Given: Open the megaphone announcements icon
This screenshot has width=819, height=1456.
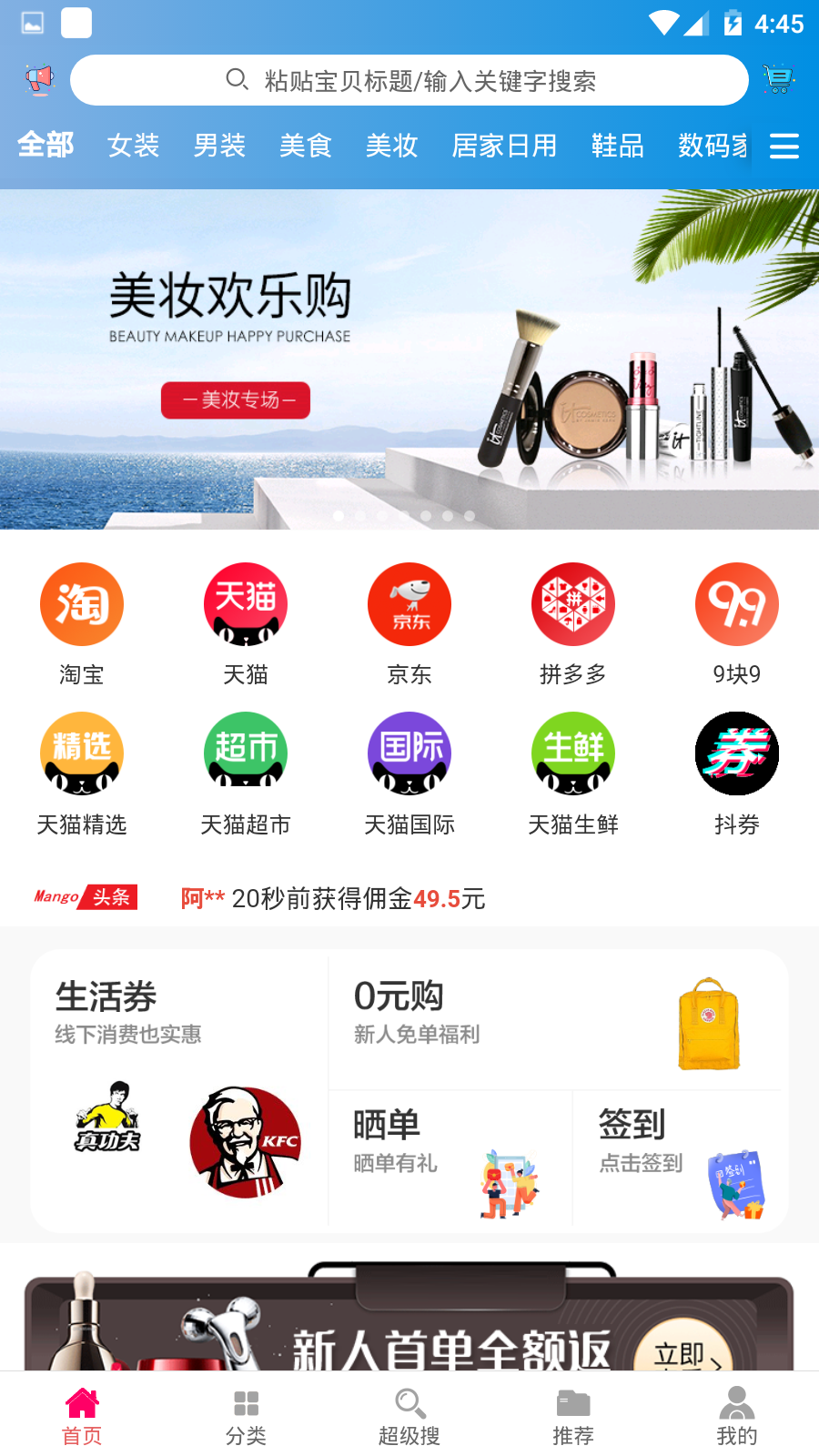Looking at the screenshot, I should pyautogui.click(x=40, y=79).
